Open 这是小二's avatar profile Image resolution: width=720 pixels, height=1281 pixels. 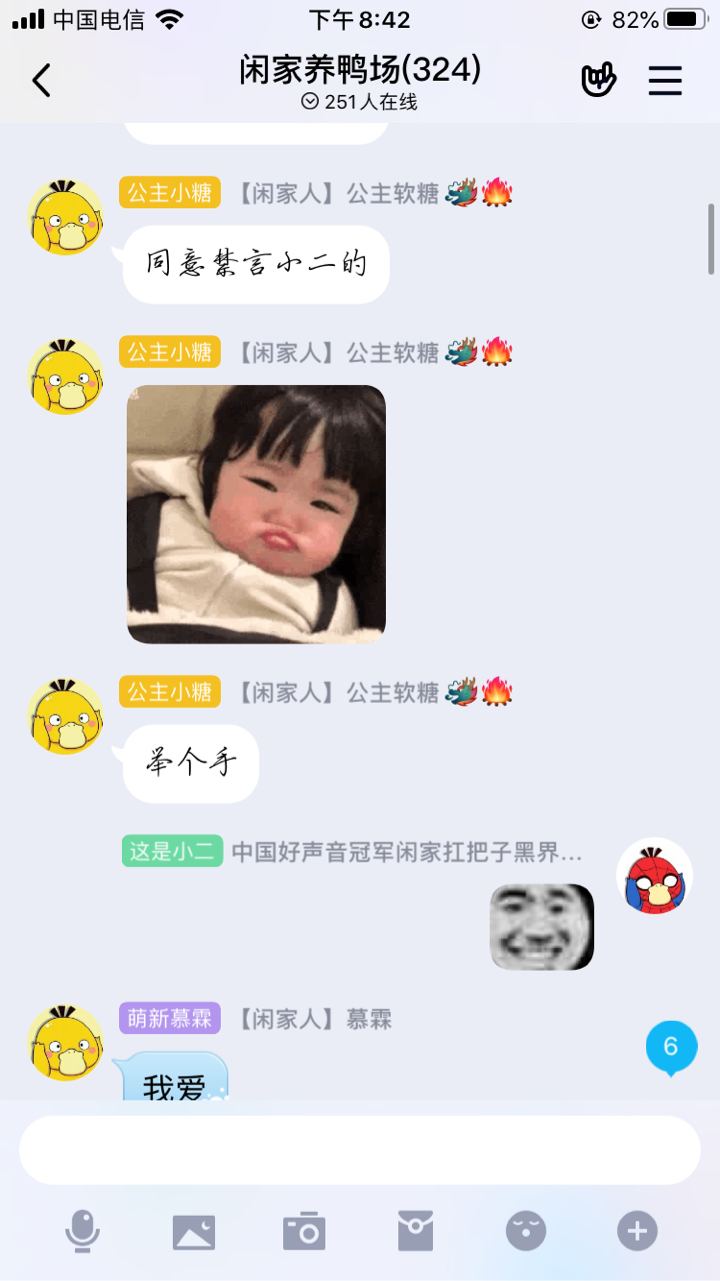[x=654, y=876]
